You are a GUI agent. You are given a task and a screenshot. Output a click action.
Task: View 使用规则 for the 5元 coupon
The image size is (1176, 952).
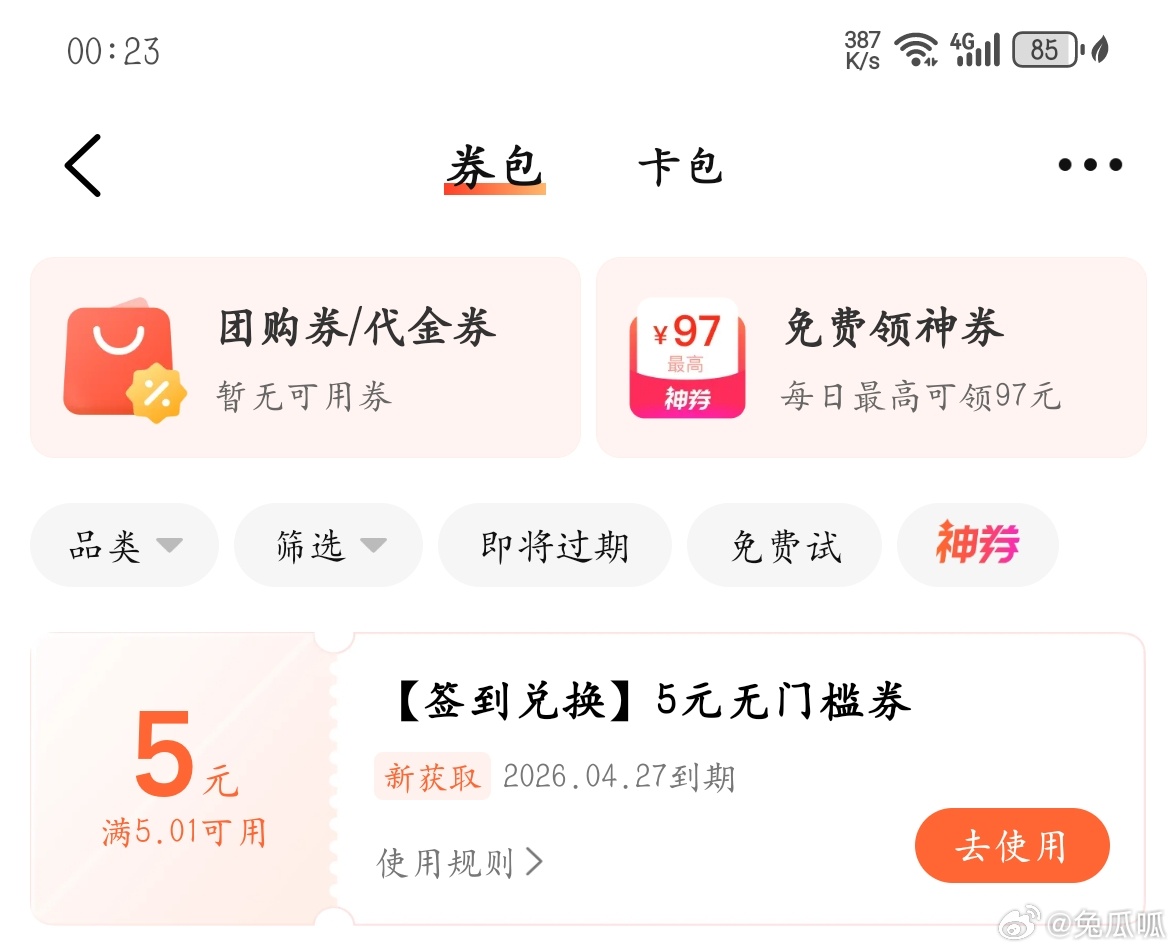tap(460, 862)
